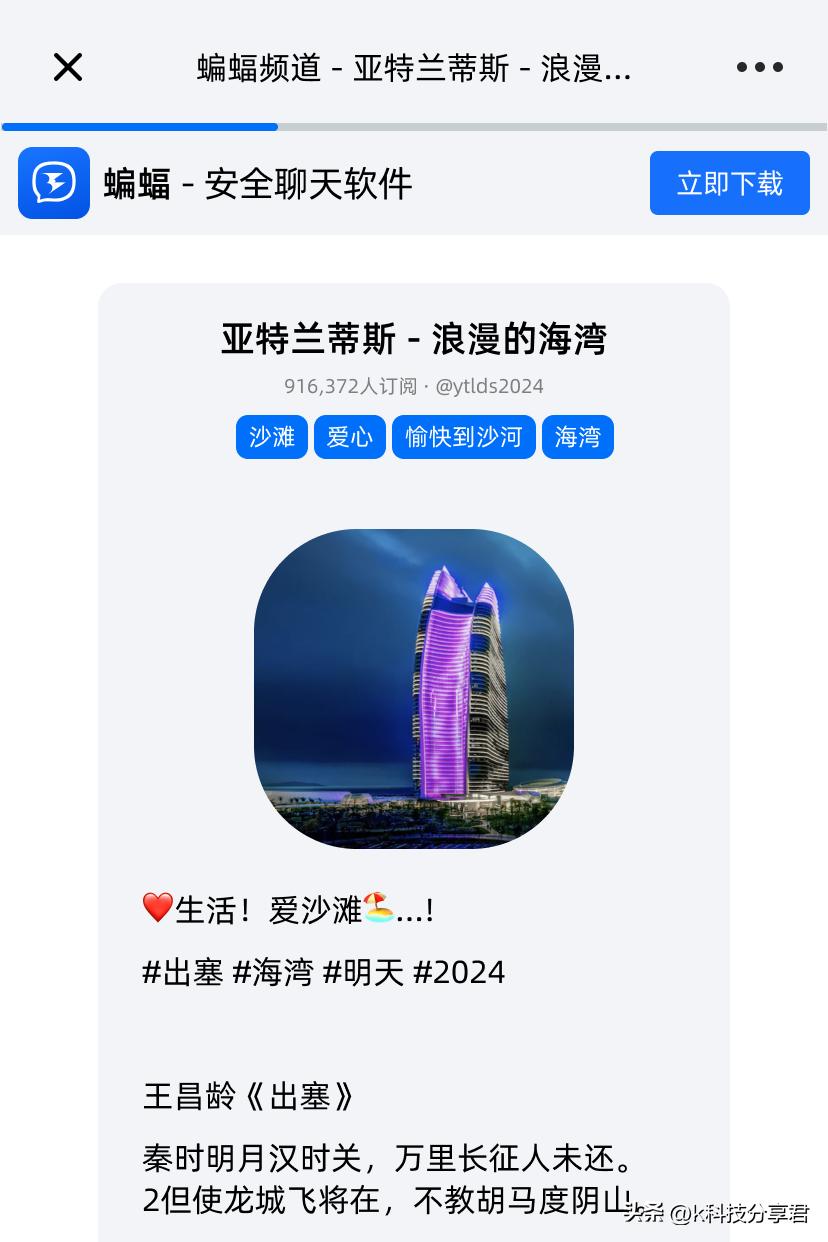View the channel's tower avatar image
Screen dimensions: 828x1242
[414, 688]
